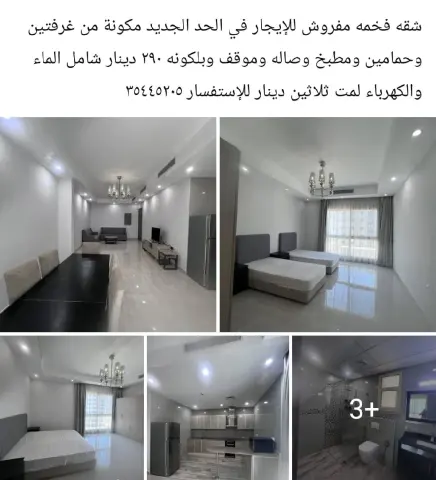Tap the +3 bathroom tile to see more photos
Image resolution: width=436 pixels, height=480 pixels.
pos(364,408)
